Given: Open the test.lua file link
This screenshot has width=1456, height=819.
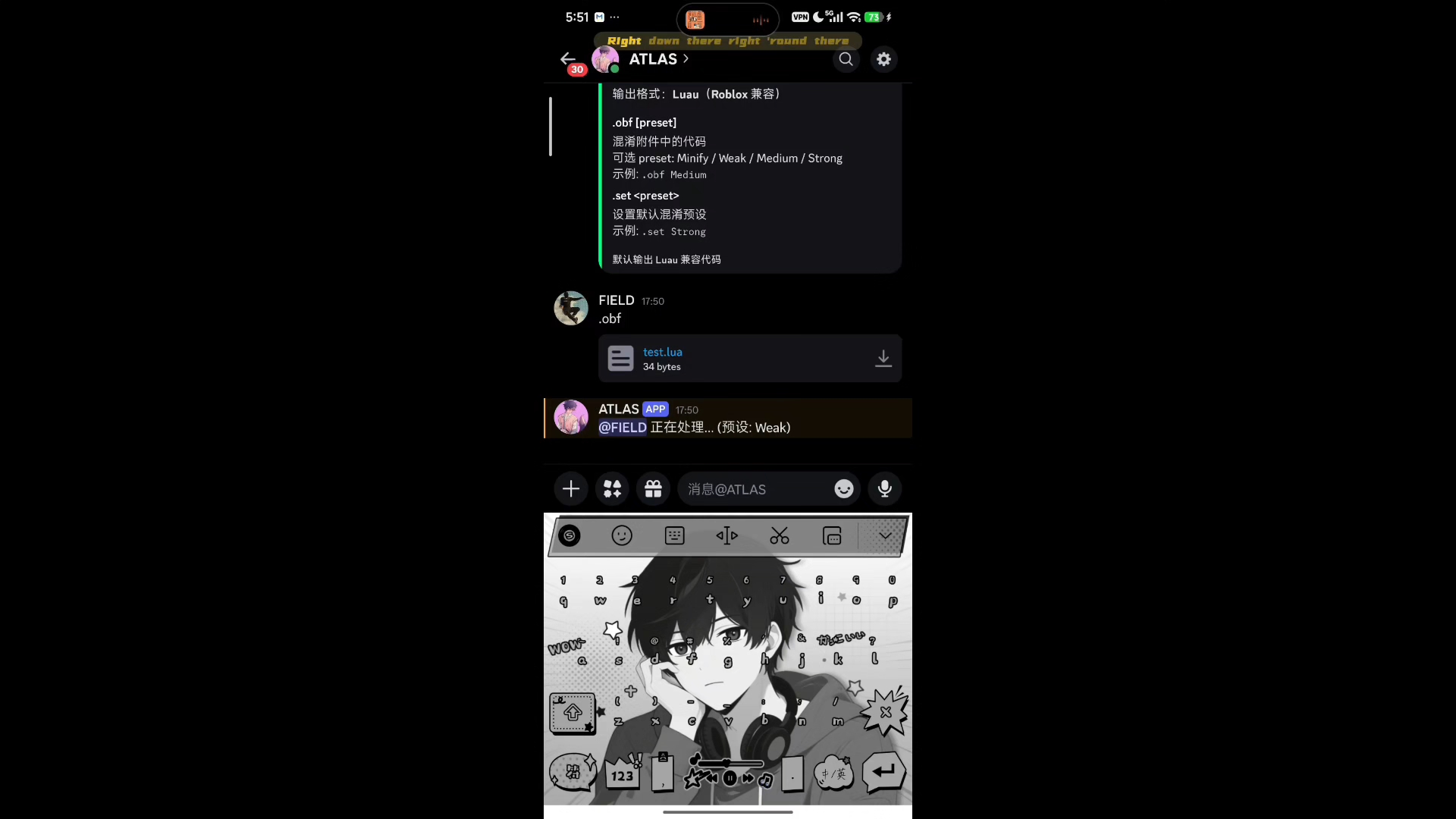Looking at the screenshot, I should tap(662, 352).
